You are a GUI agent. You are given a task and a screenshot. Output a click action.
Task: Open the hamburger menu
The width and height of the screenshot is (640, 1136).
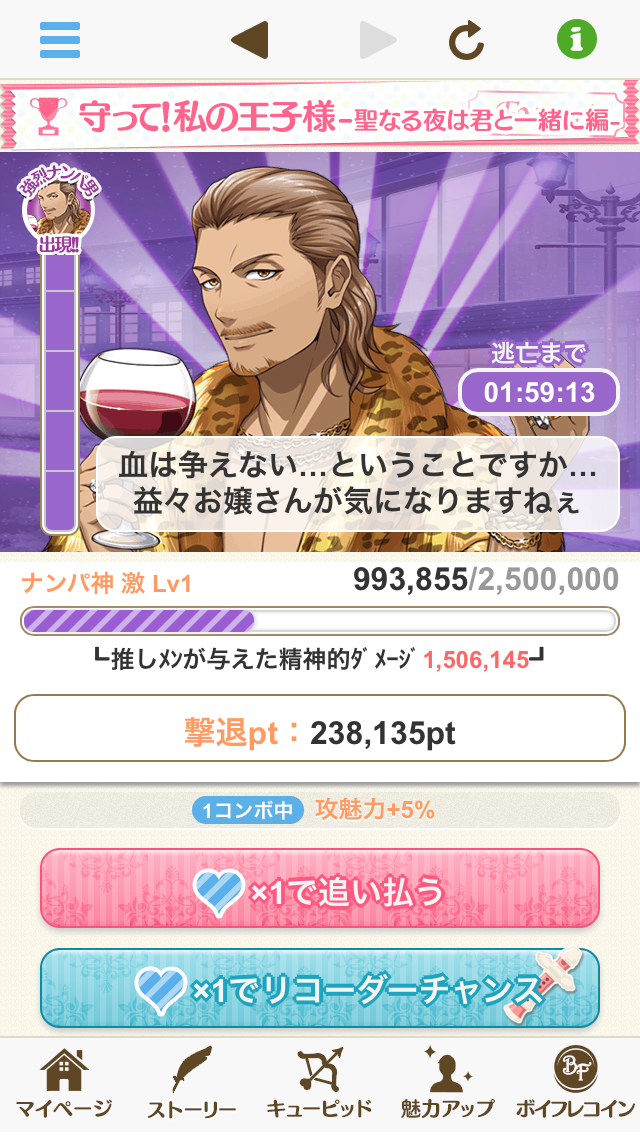pyautogui.click(x=60, y=40)
